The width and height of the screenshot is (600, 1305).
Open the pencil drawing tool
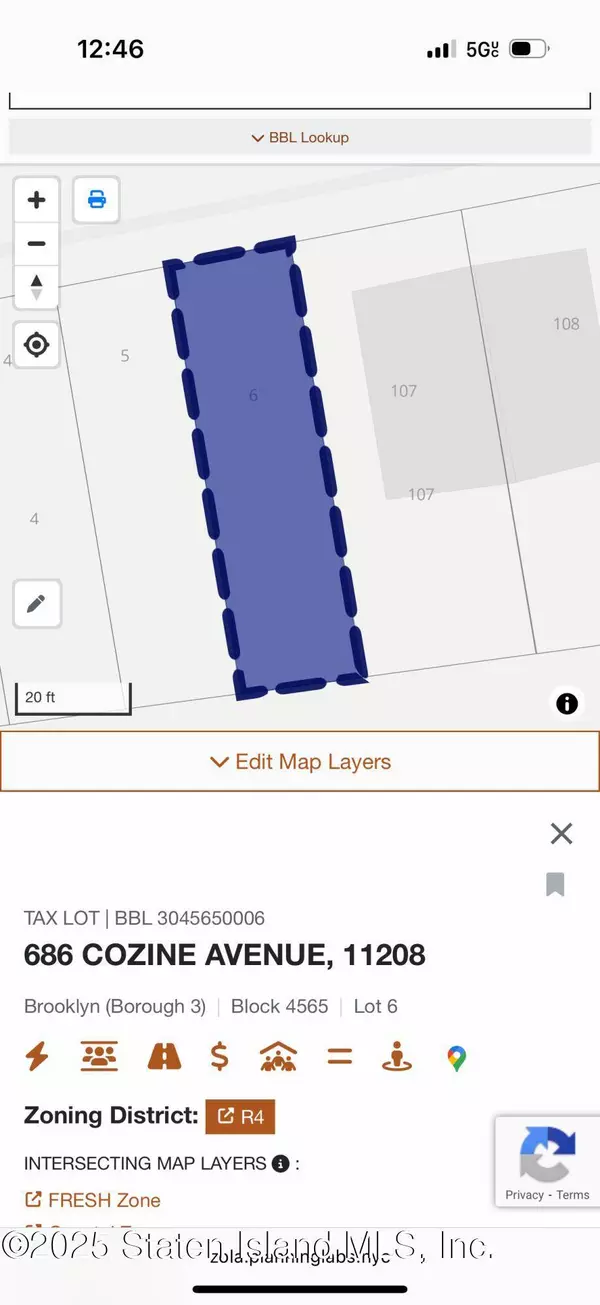click(37, 604)
